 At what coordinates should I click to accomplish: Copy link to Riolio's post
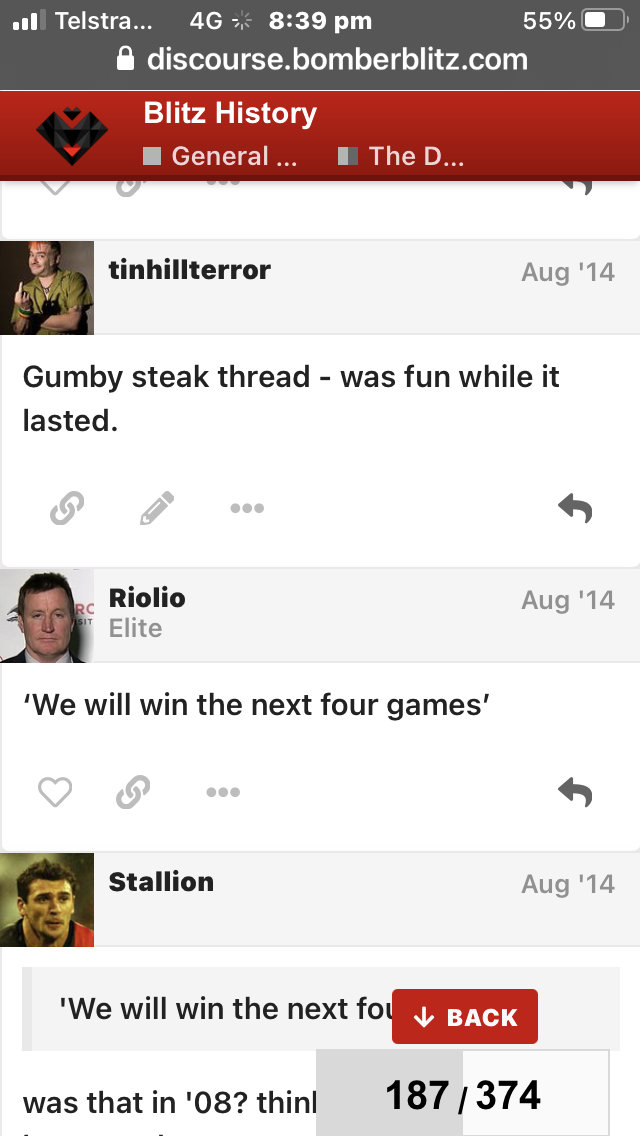[x=133, y=792]
